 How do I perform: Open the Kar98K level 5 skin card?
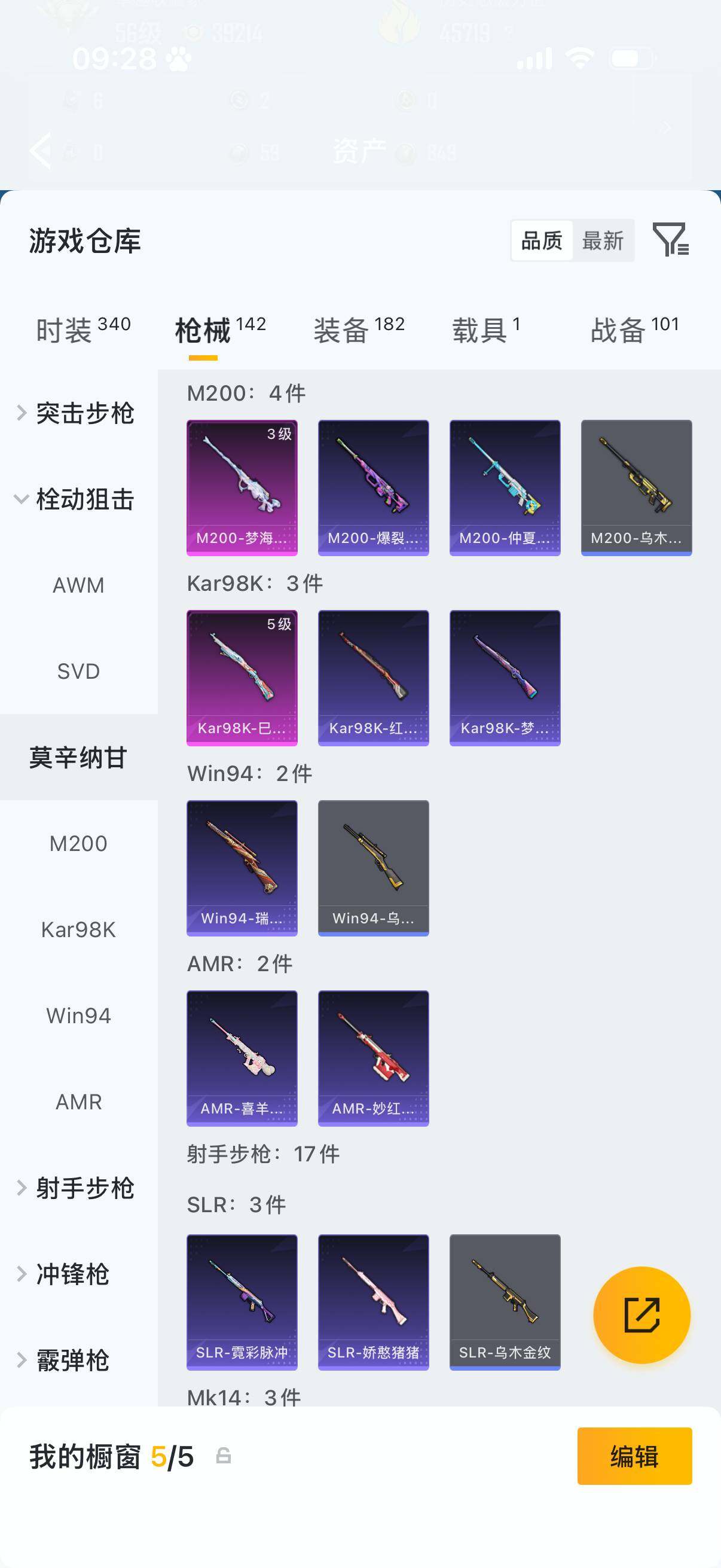(242, 678)
